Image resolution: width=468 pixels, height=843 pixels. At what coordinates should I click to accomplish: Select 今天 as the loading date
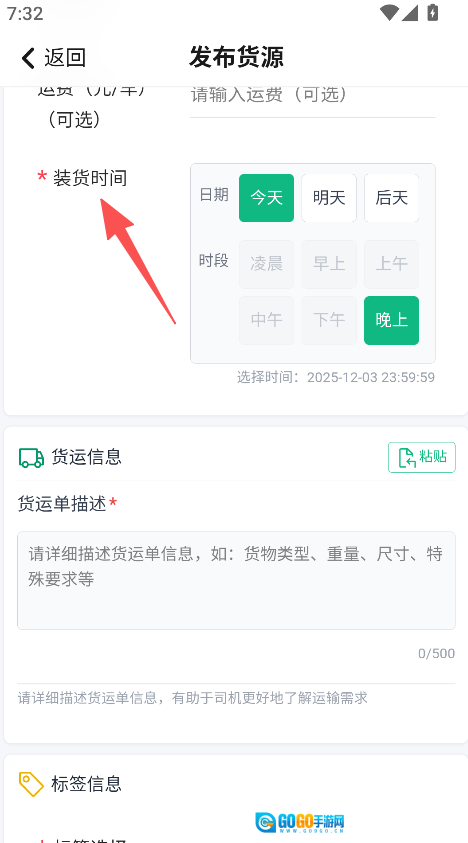[266, 198]
